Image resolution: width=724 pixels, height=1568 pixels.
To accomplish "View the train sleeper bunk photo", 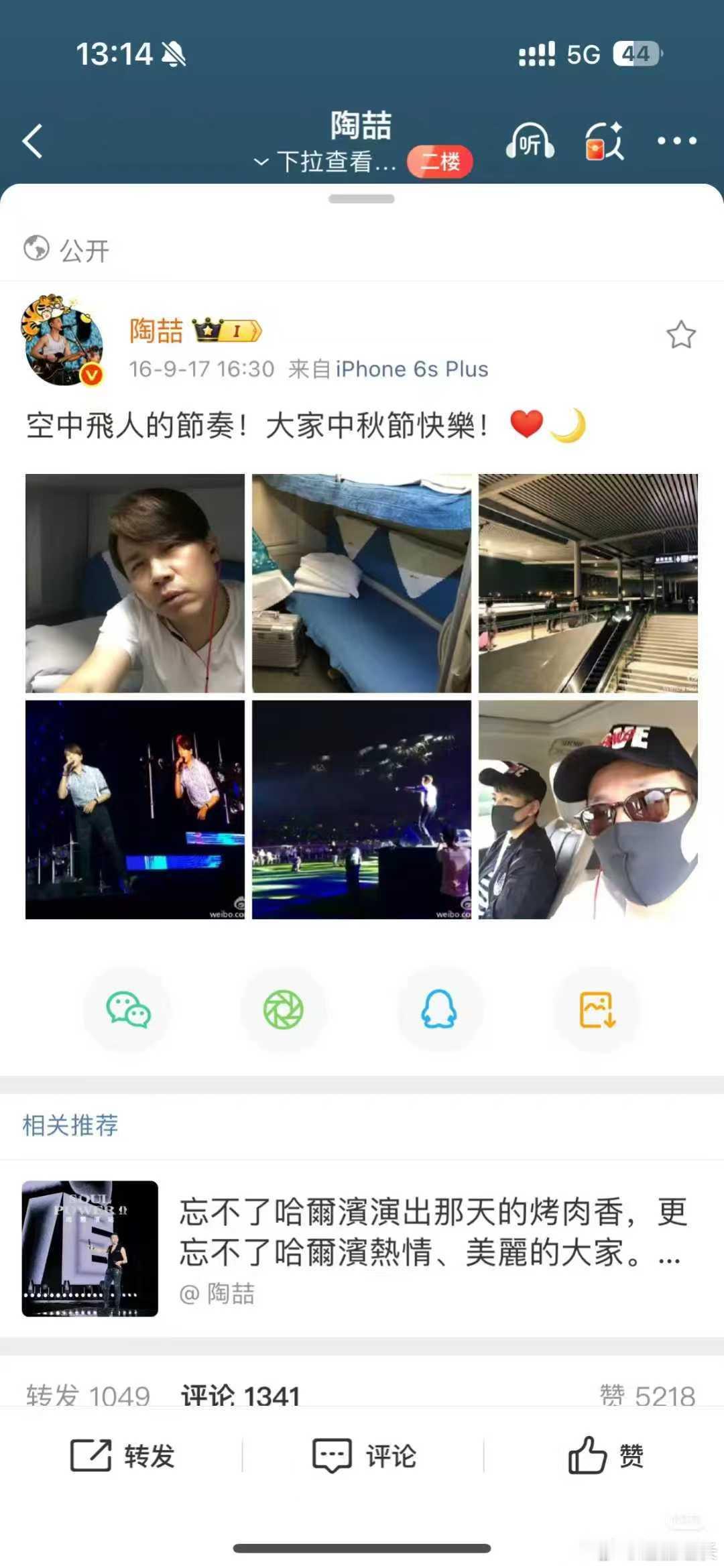I will click(361, 583).
